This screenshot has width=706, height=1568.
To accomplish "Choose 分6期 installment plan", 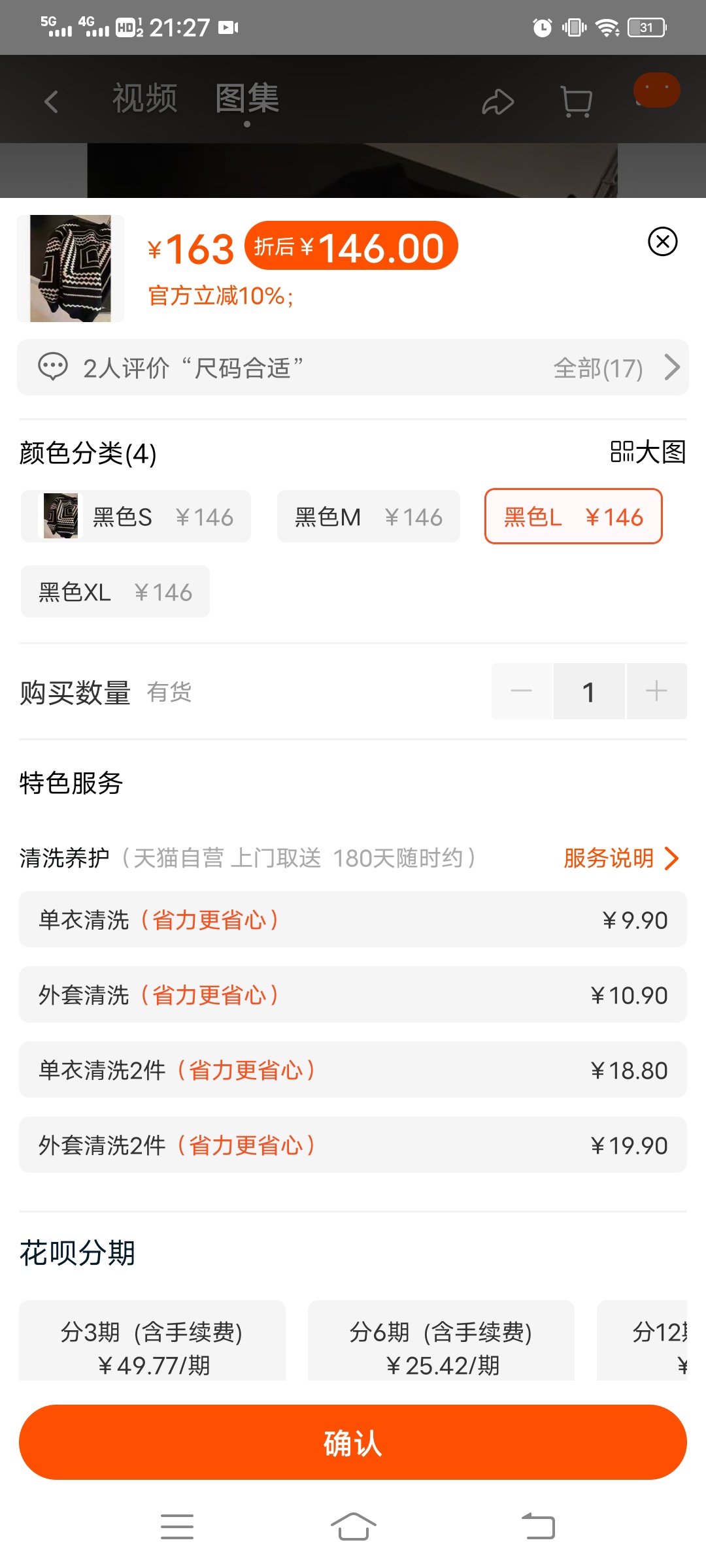I will tap(441, 1341).
